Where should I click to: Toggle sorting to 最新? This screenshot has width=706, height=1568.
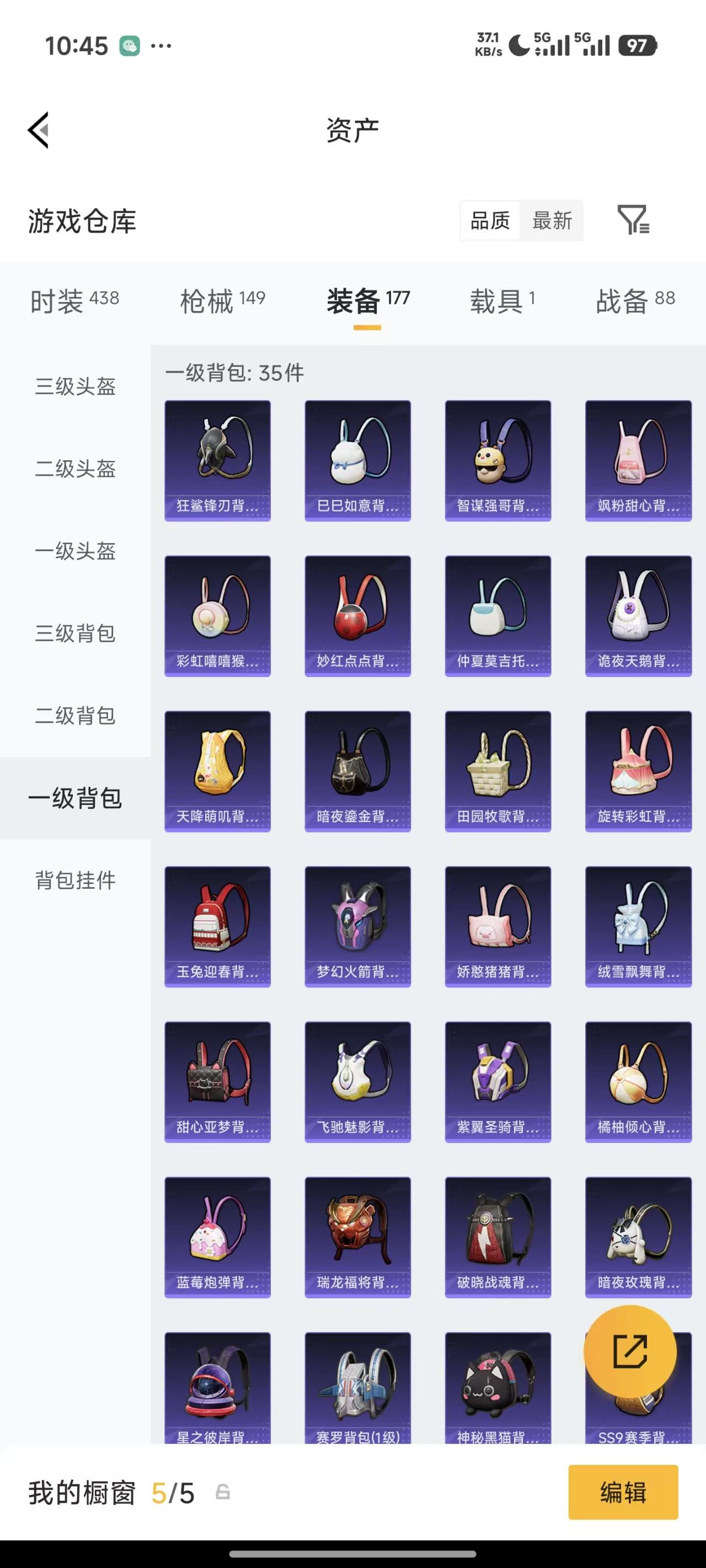[551, 221]
